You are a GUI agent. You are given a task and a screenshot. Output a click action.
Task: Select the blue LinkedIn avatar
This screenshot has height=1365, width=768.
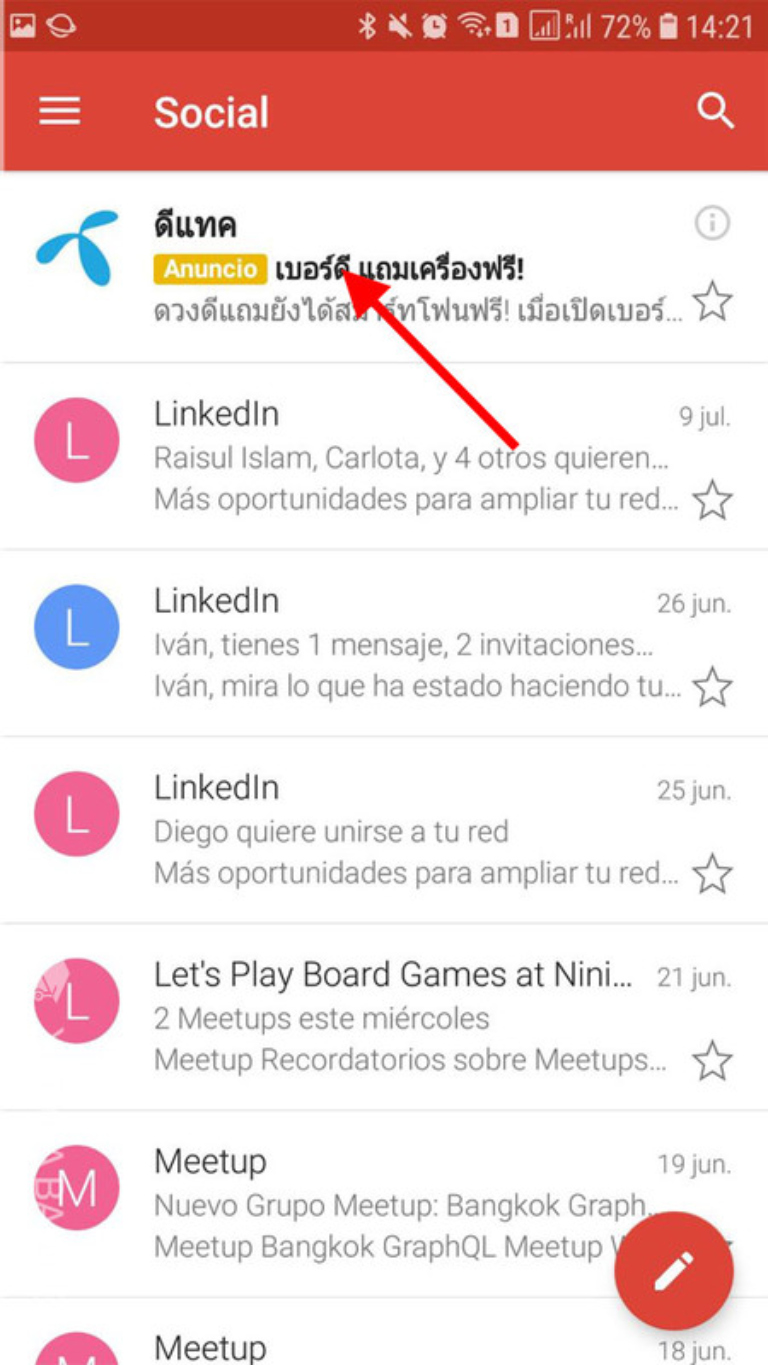(x=76, y=626)
